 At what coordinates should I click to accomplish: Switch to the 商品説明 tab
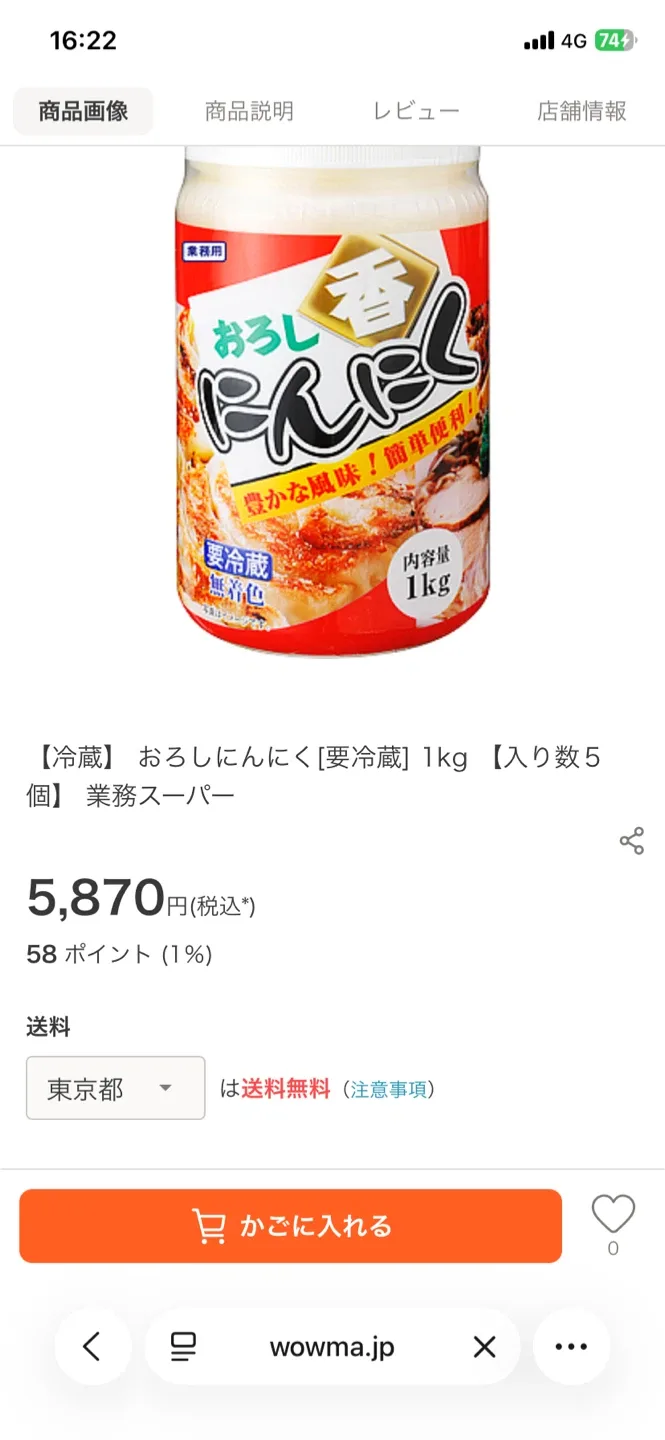249,111
